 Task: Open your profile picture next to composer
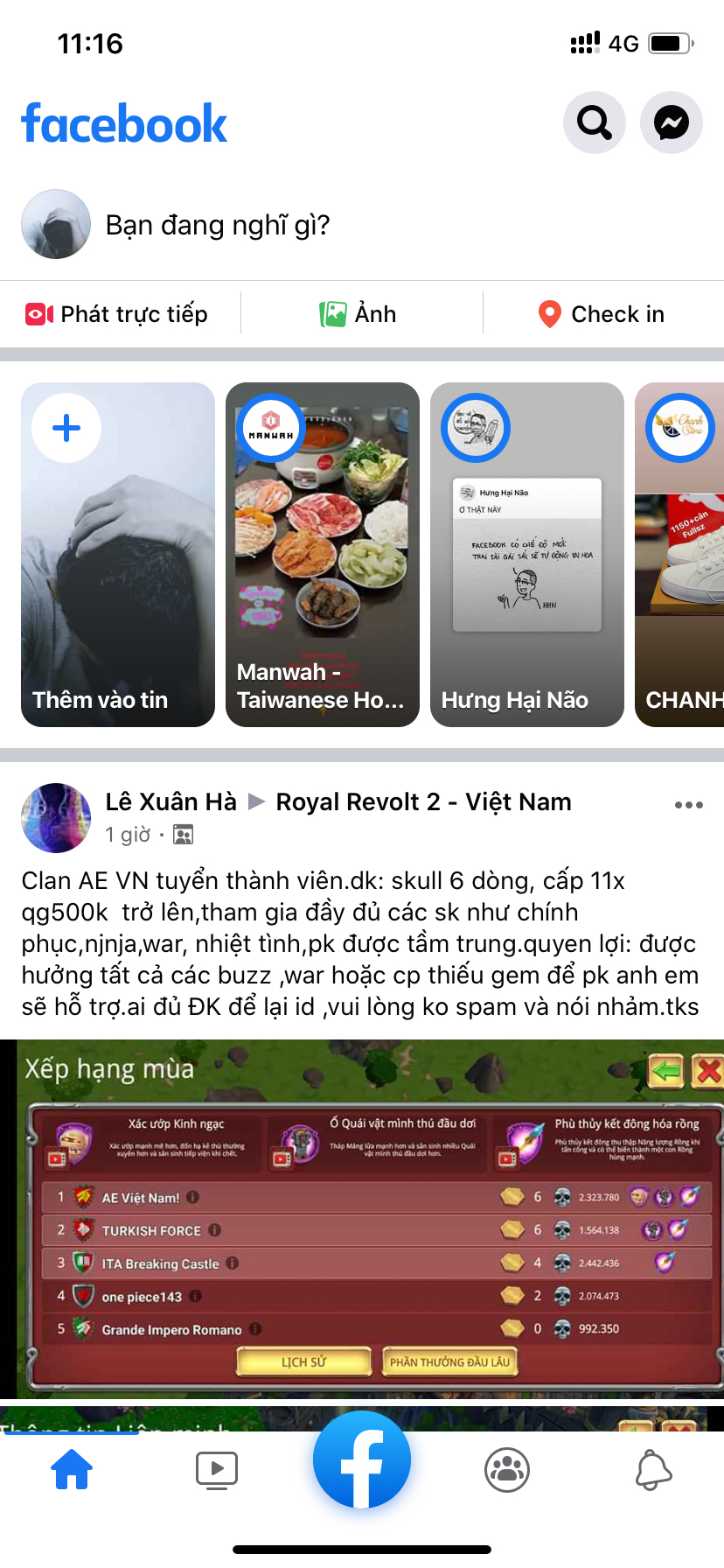tap(56, 224)
